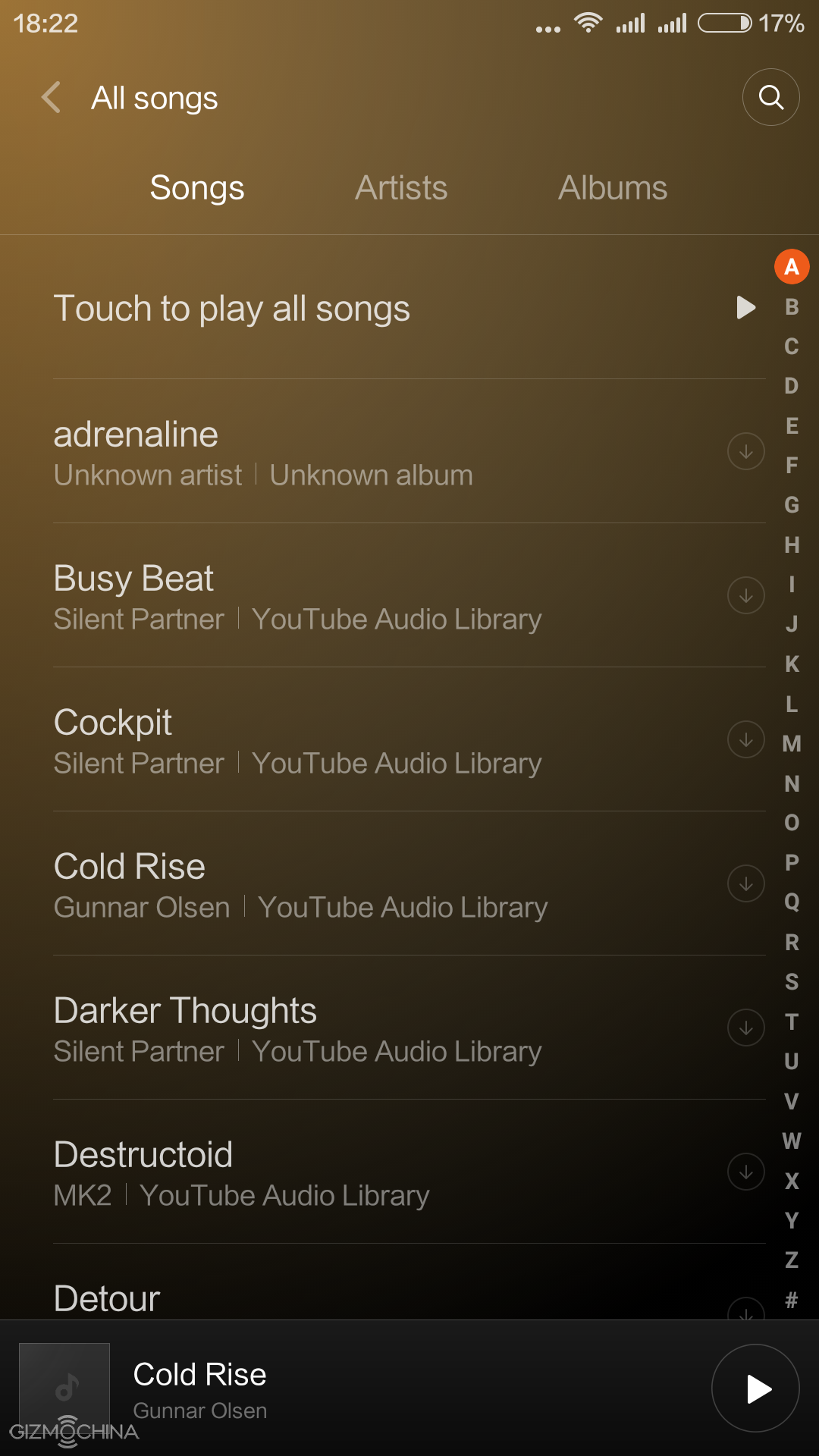The image size is (819, 1456).
Task: Jump to letter S in the index
Action: click(x=792, y=982)
